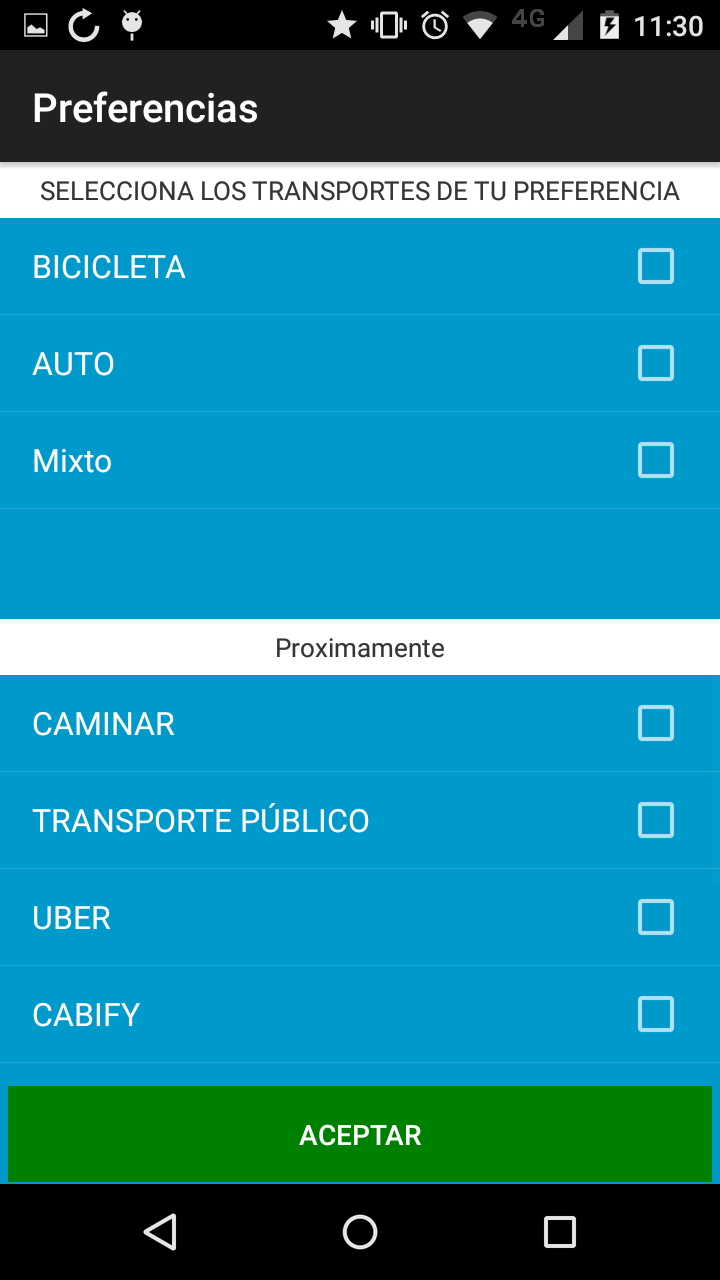
Task: Confirm preferences with ACEPTAR
Action: click(360, 1135)
